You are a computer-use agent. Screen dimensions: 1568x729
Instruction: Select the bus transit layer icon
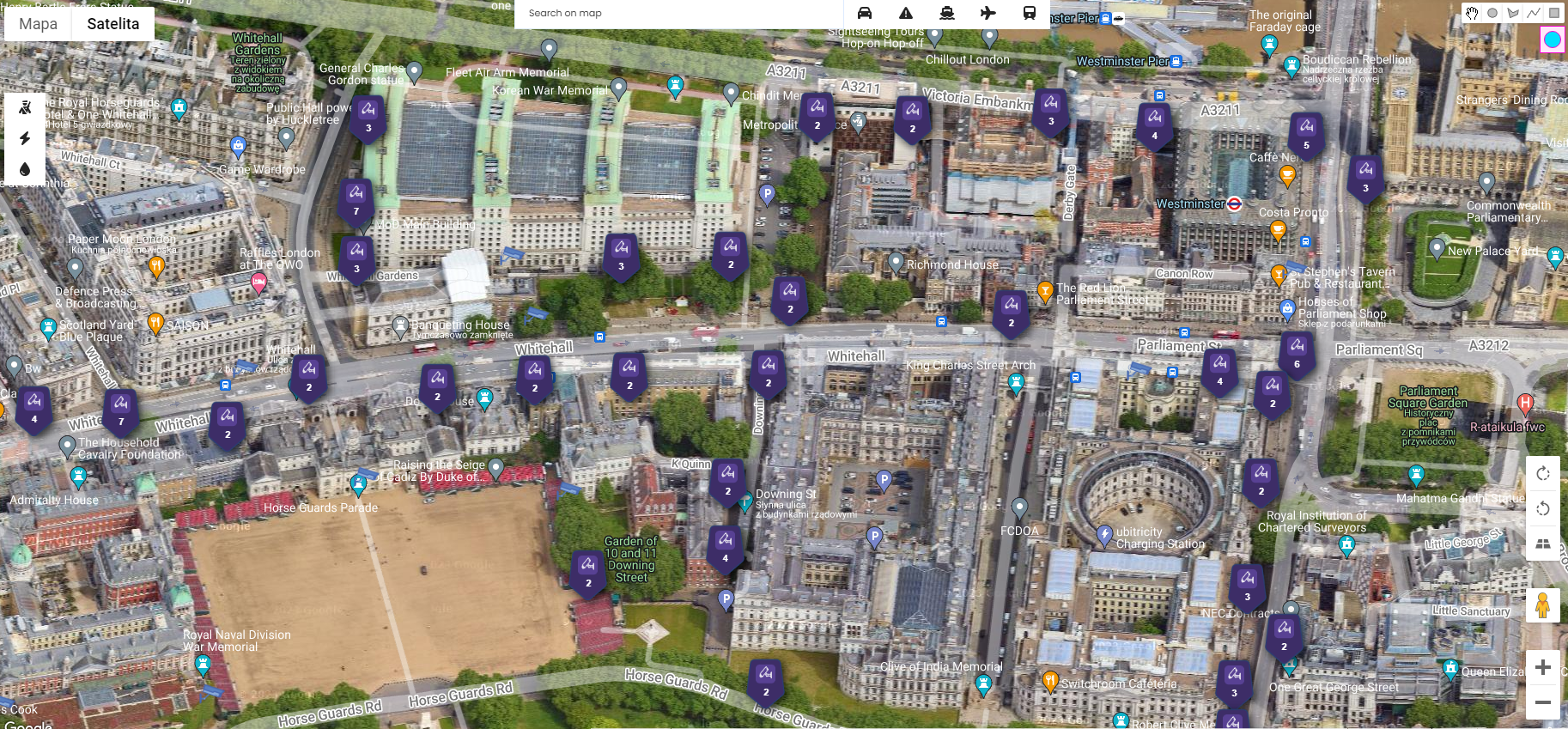click(x=1030, y=13)
